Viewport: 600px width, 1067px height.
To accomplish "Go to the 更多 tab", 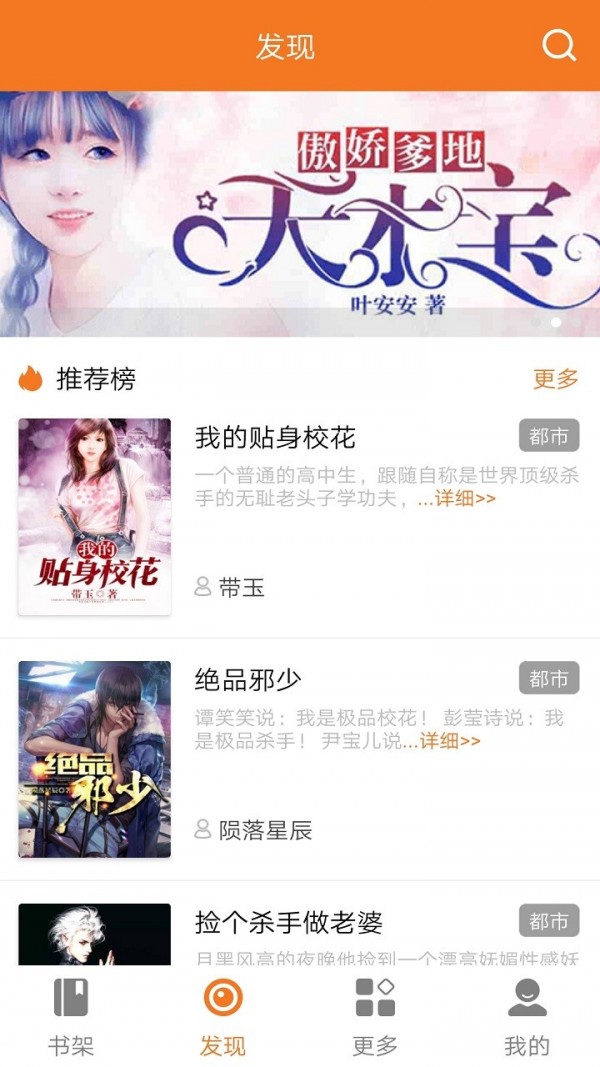I will 375,1016.
